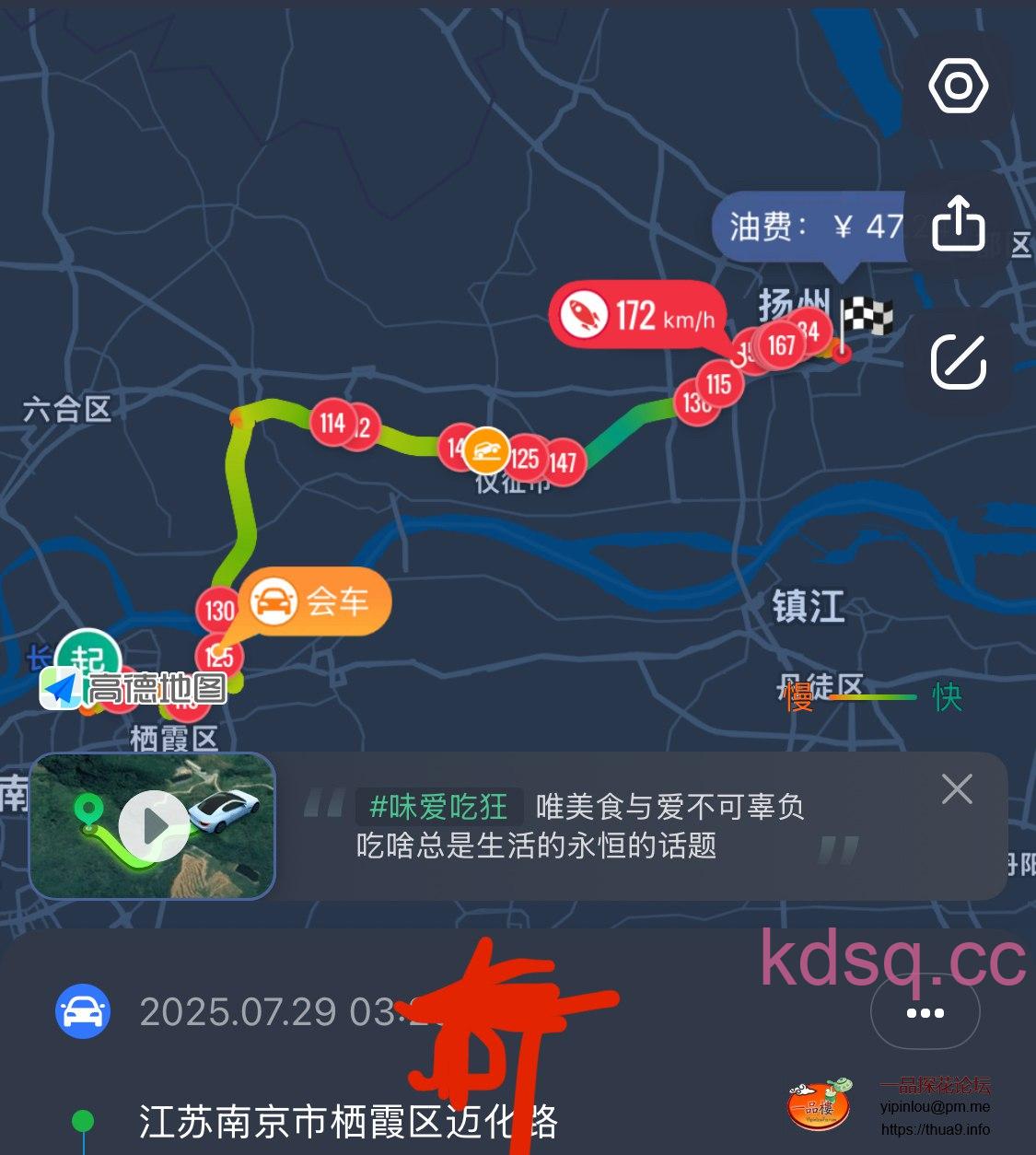Share this driving track
Screen dimensions: 1036x1155
click(x=958, y=224)
